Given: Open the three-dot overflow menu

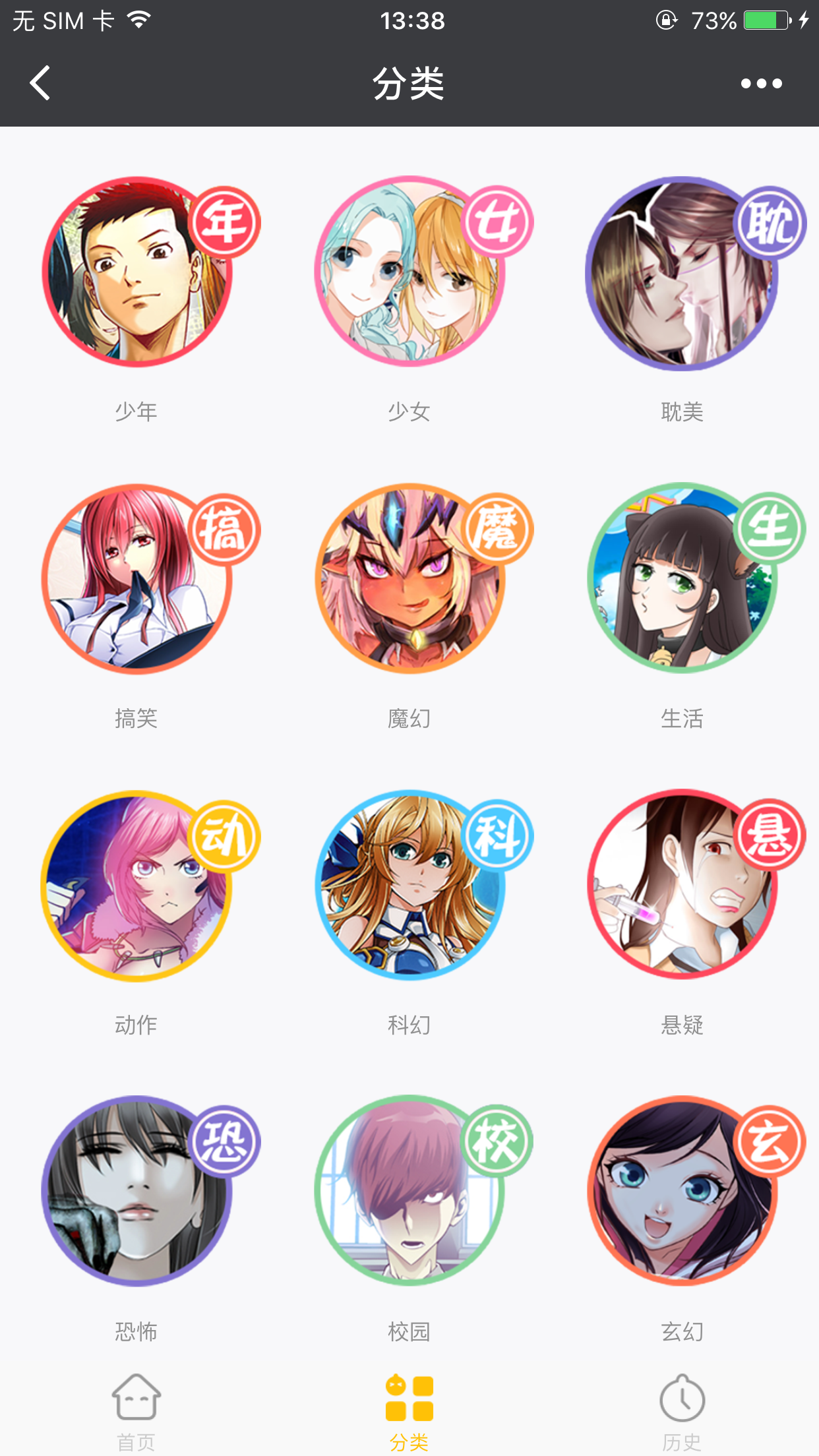Looking at the screenshot, I should pos(761,84).
